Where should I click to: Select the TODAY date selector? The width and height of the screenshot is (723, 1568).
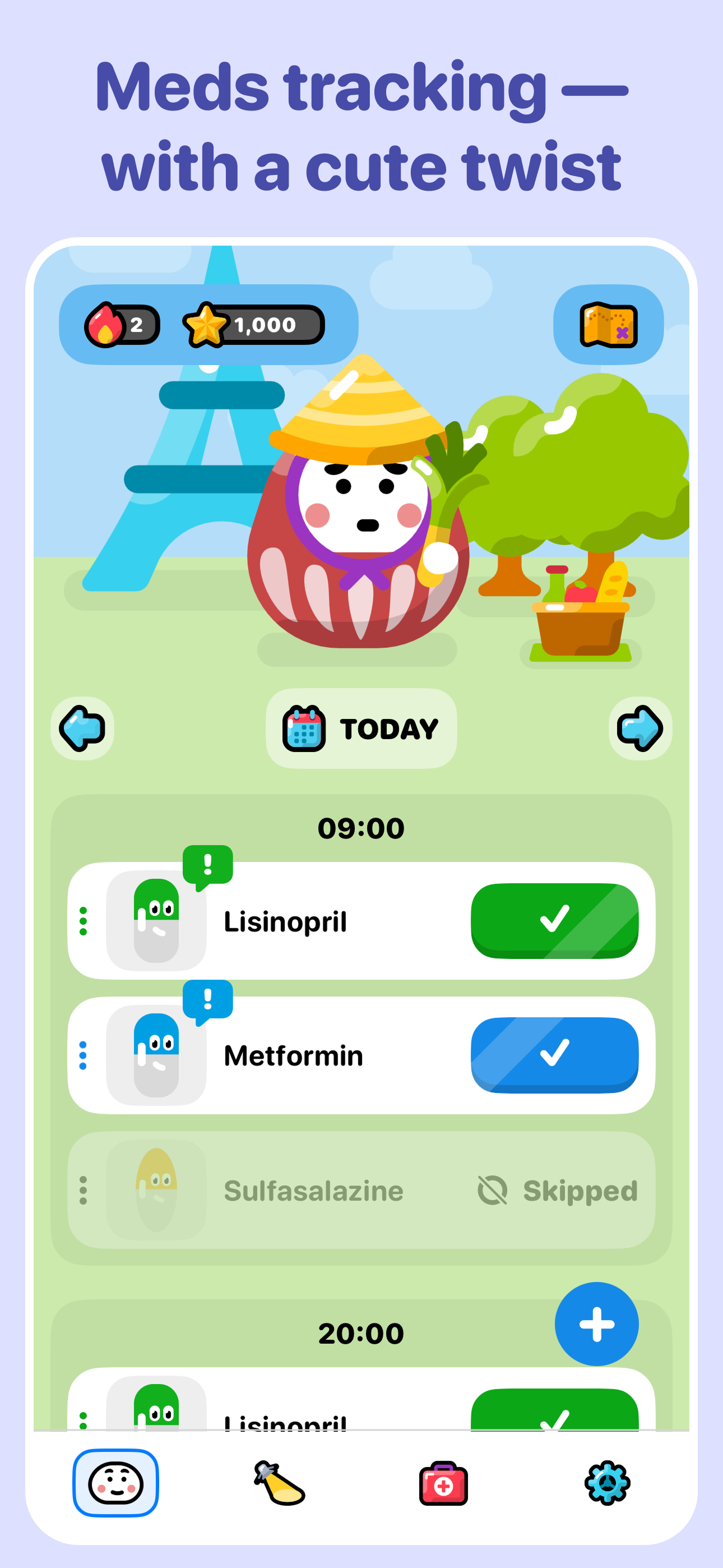click(x=360, y=728)
